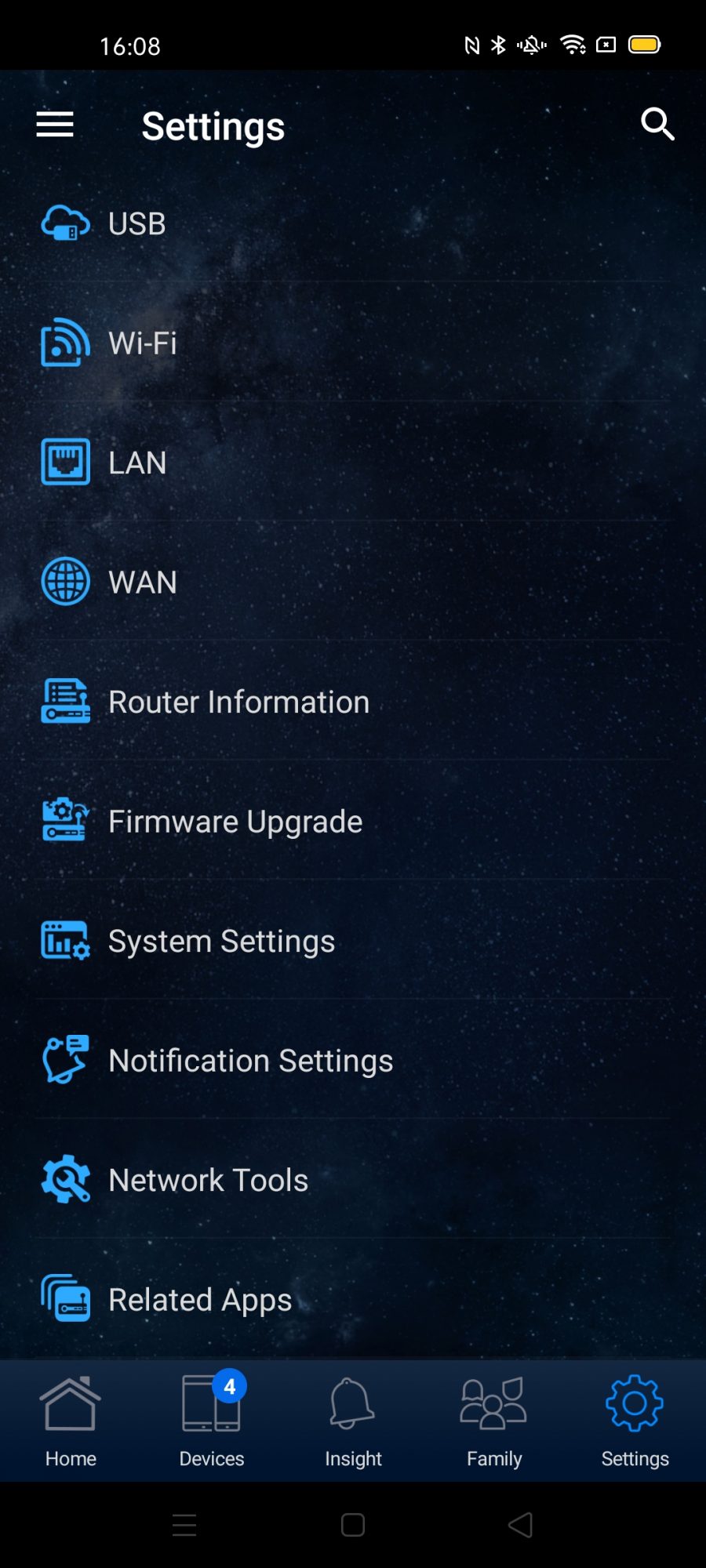706x1568 pixels.
Task: Open the hamburger drawer menu
Action: coord(55,125)
